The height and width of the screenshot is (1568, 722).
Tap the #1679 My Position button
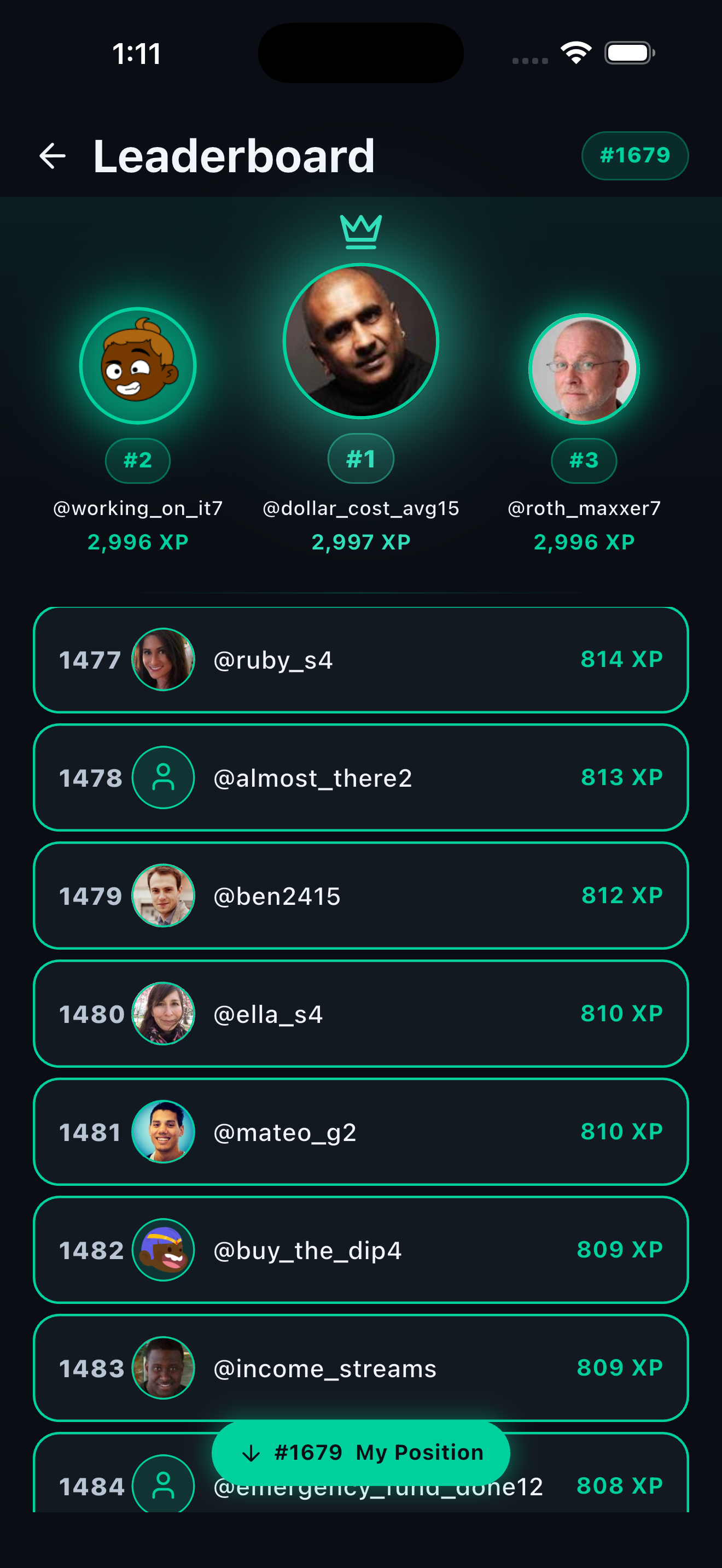coord(360,1453)
